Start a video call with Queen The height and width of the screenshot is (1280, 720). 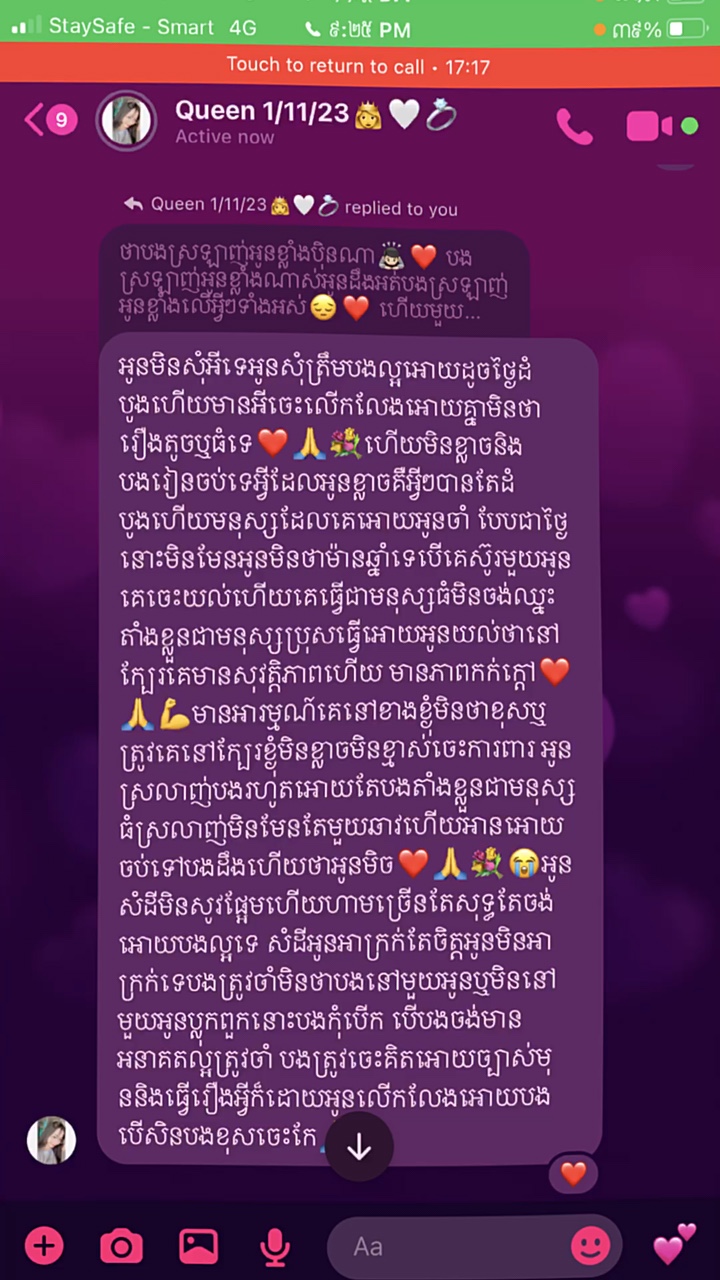point(651,126)
